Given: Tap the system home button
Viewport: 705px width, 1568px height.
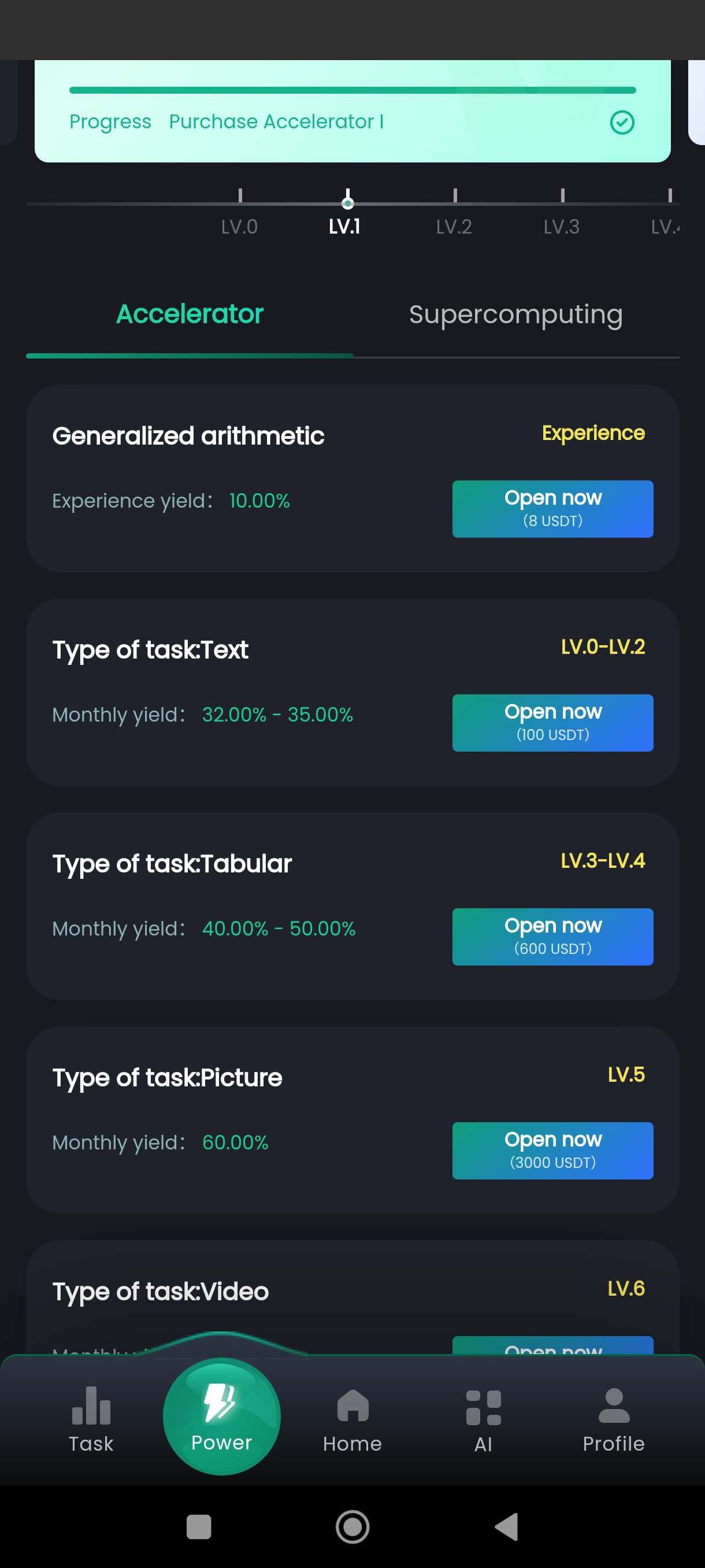Looking at the screenshot, I should coord(352,1526).
